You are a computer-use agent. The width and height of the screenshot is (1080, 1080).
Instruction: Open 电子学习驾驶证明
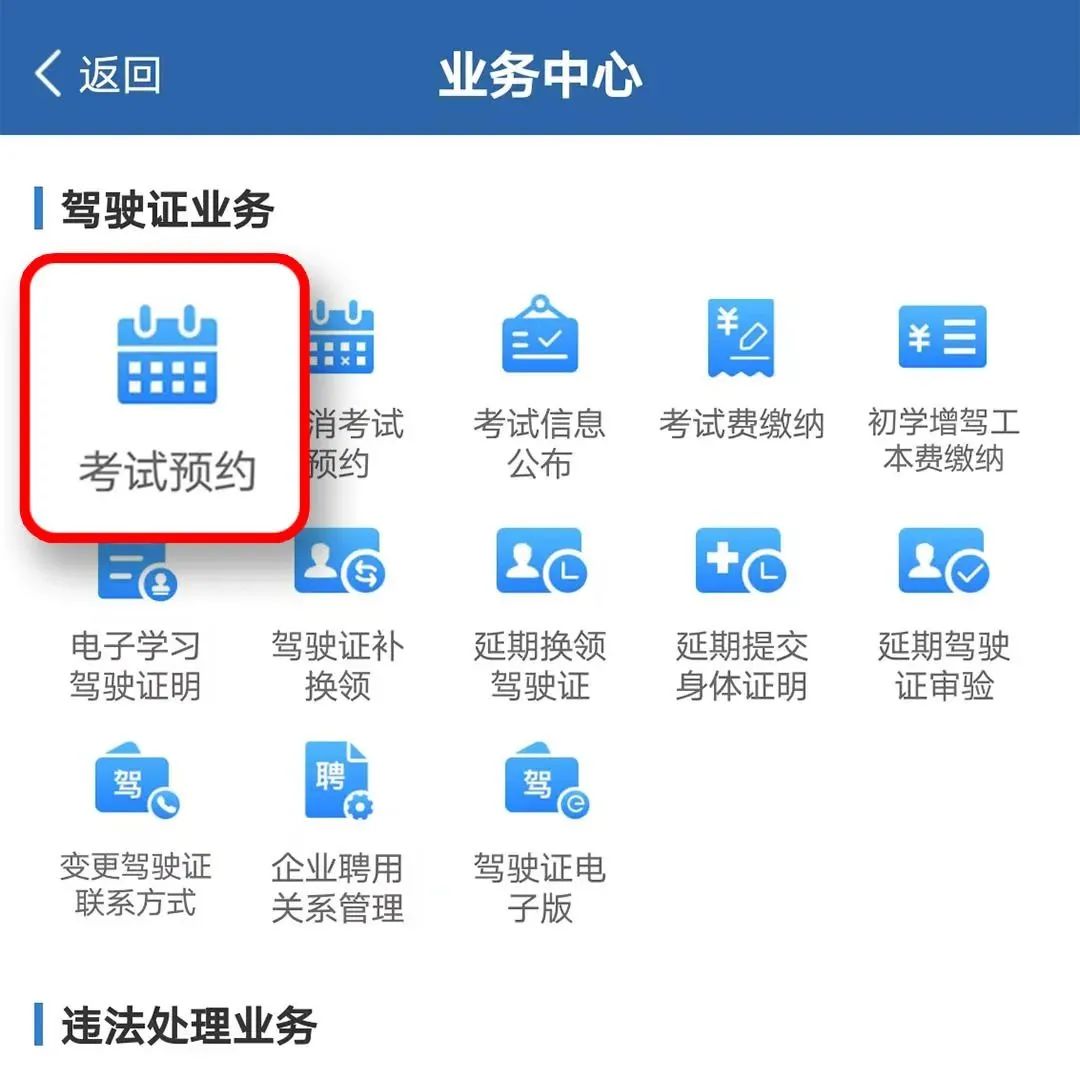tap(136, 620)
